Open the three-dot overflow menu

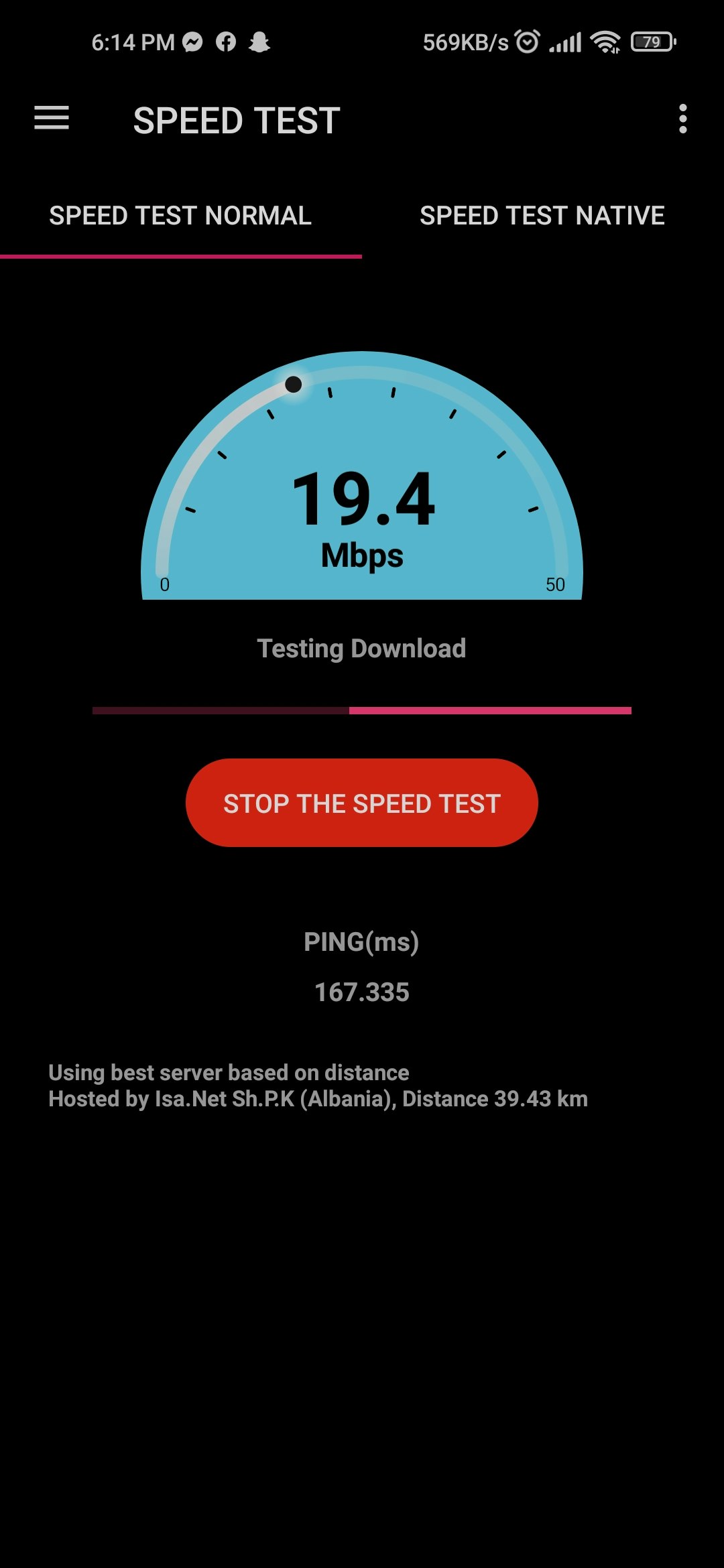click(682, 119)
